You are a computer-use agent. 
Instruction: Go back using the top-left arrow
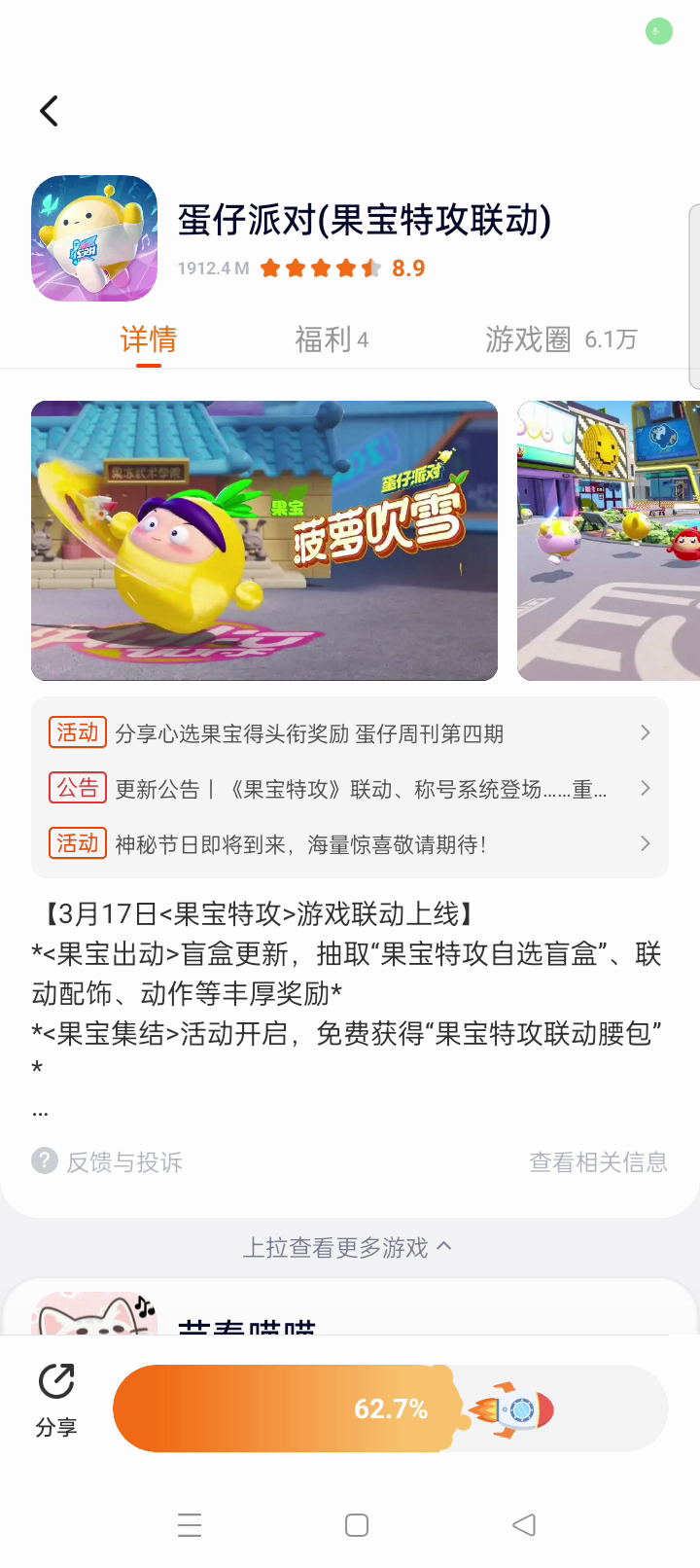[50, 111]
